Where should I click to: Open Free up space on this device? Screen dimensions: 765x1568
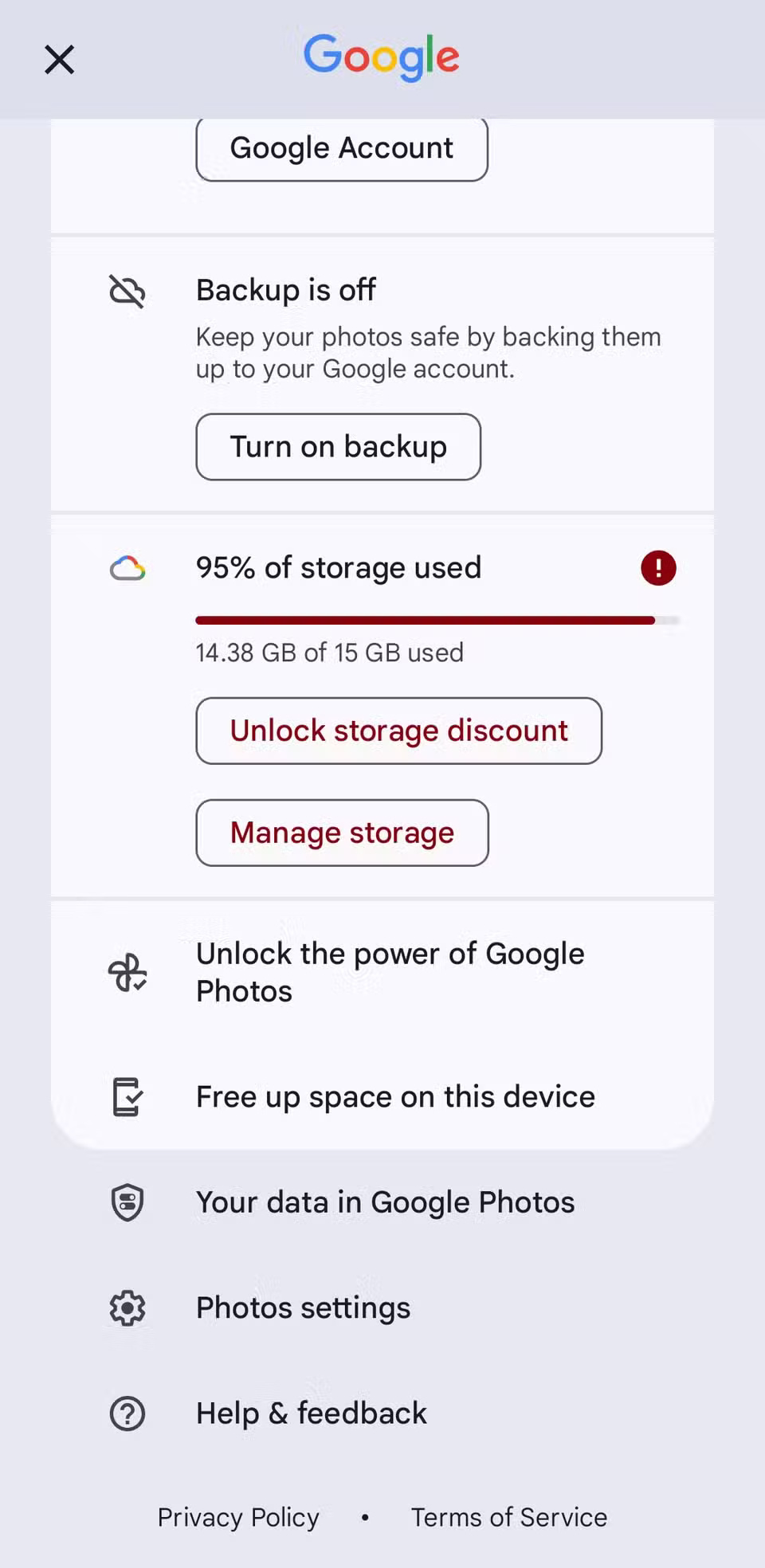tap(395, 1096)
